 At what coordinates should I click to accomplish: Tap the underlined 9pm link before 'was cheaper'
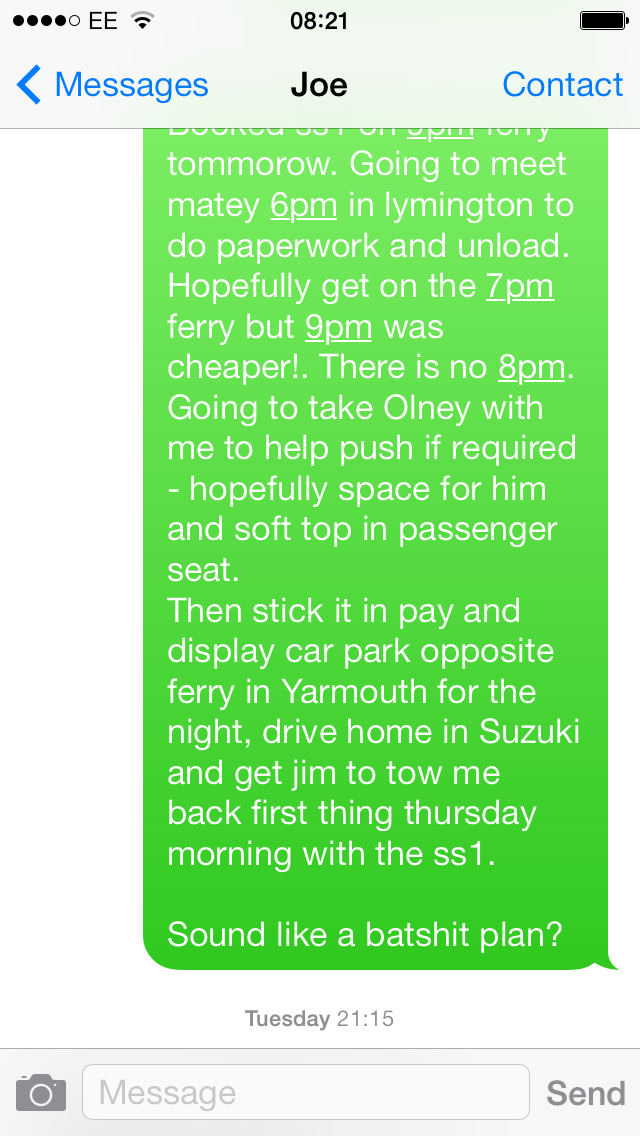(x=338, y=328)
